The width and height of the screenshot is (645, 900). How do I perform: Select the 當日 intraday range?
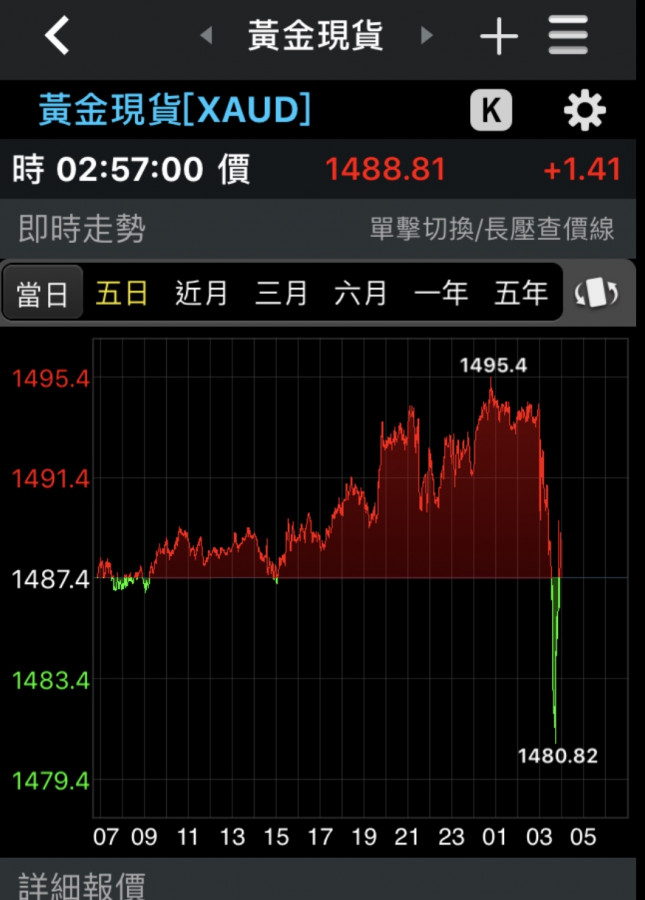pyautogui.click(x=42, y=293)
